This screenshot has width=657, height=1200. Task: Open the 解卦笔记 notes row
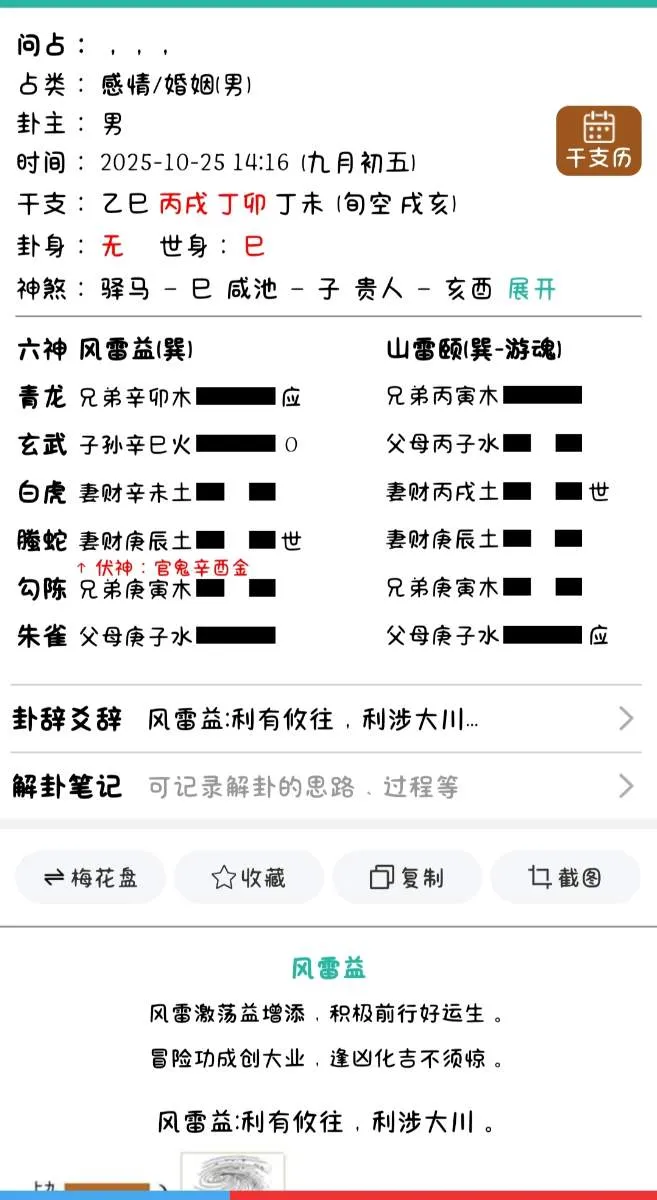click(x=326, y=786)
